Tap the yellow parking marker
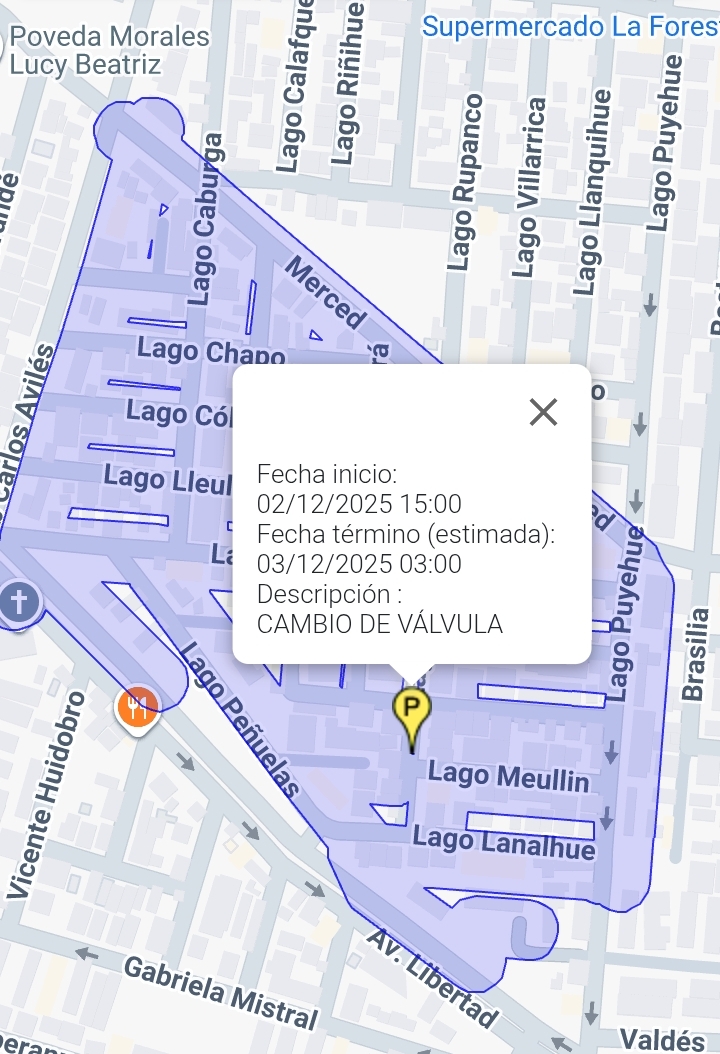Image resolution: width=720 pixels, height=1054 pixels. 411,710
